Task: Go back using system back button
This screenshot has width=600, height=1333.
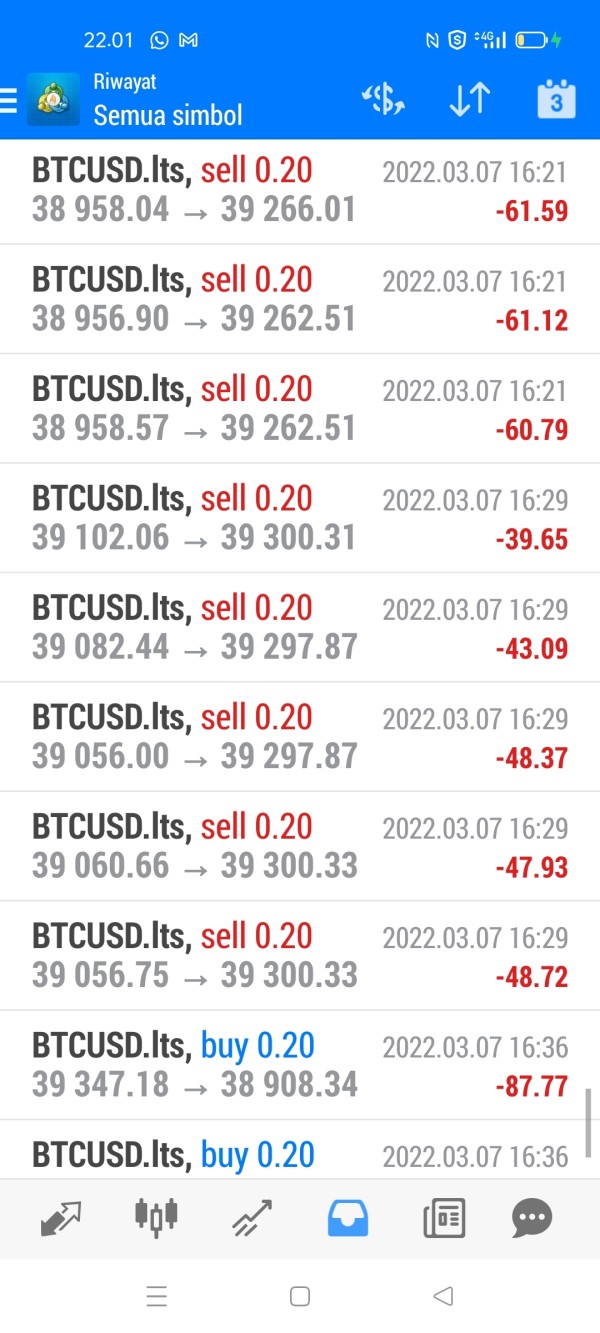Action: (x=443, y=1296)
